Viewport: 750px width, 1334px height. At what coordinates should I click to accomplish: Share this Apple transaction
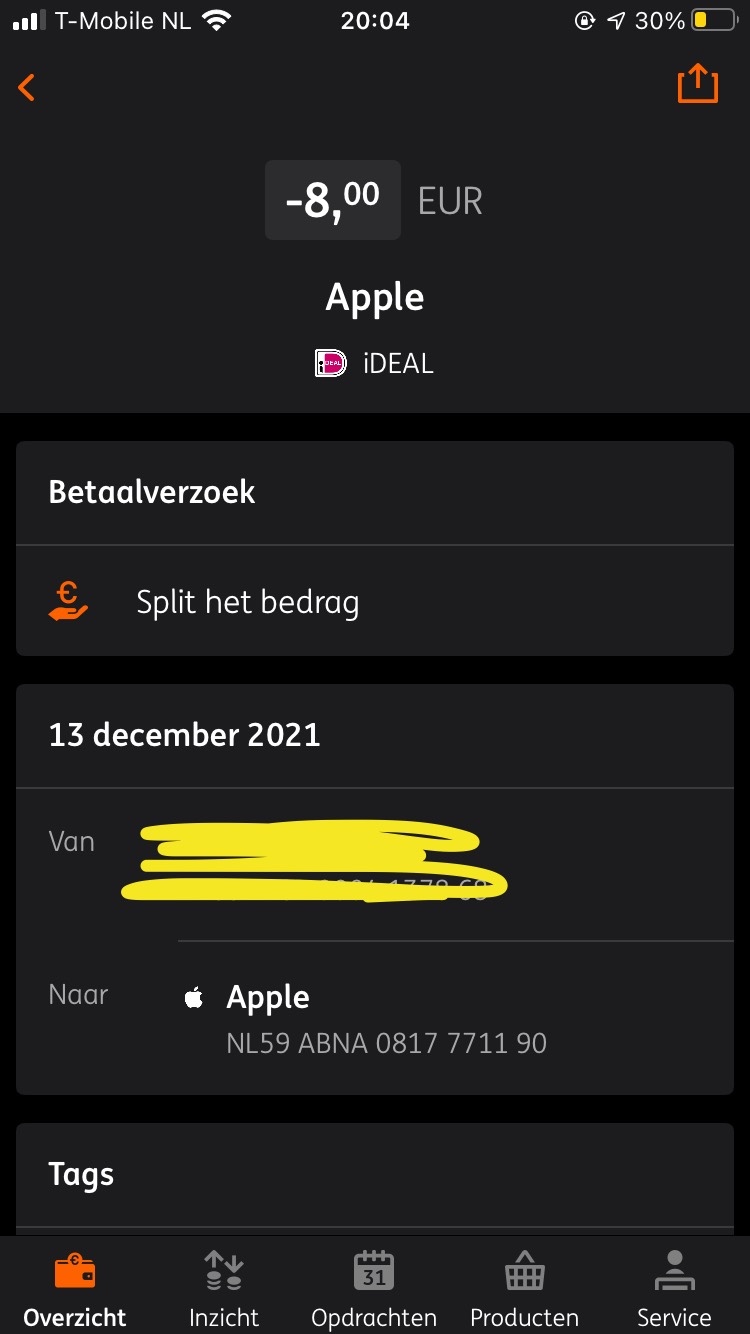697,84
